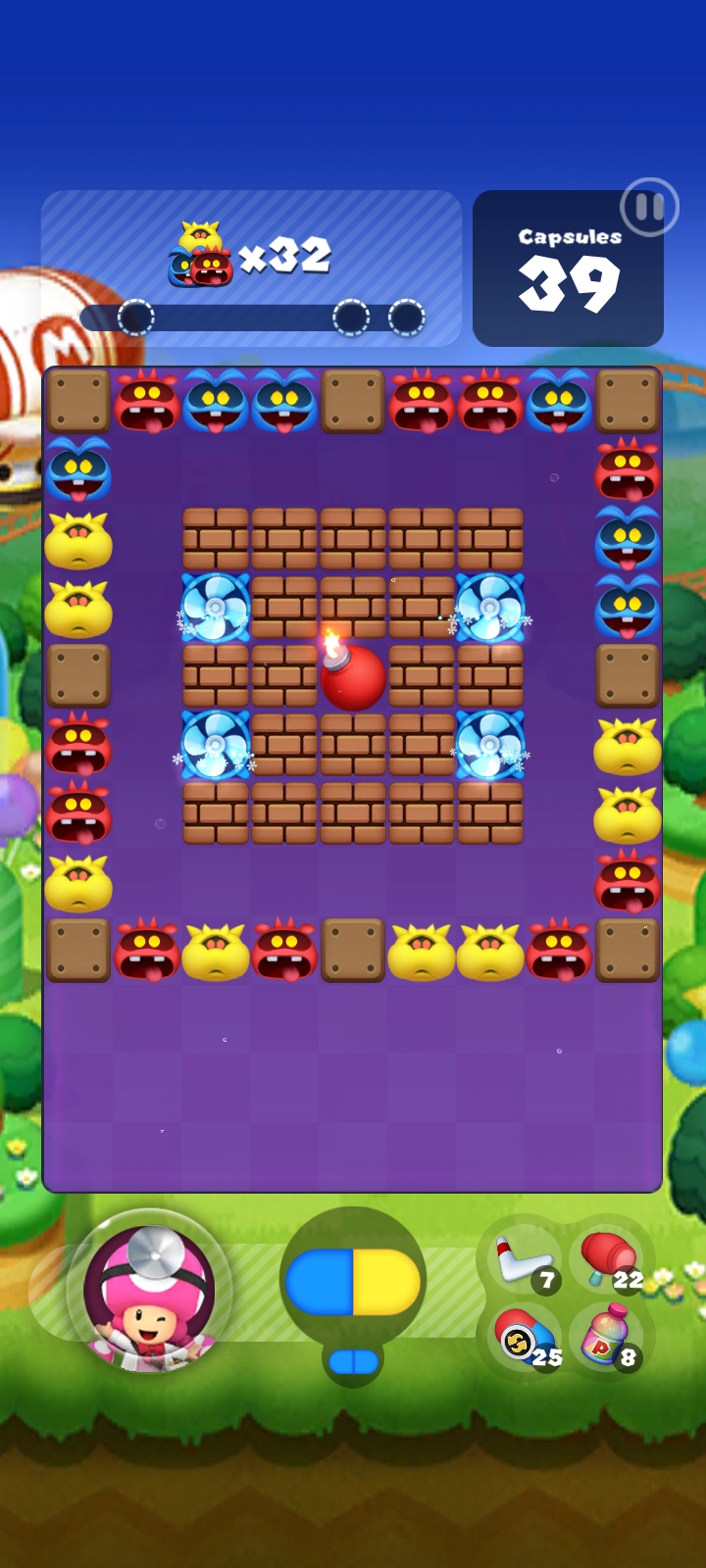Pause the game
The image size is (706, 1568).
pyautogui.click(x=649, y=207)
